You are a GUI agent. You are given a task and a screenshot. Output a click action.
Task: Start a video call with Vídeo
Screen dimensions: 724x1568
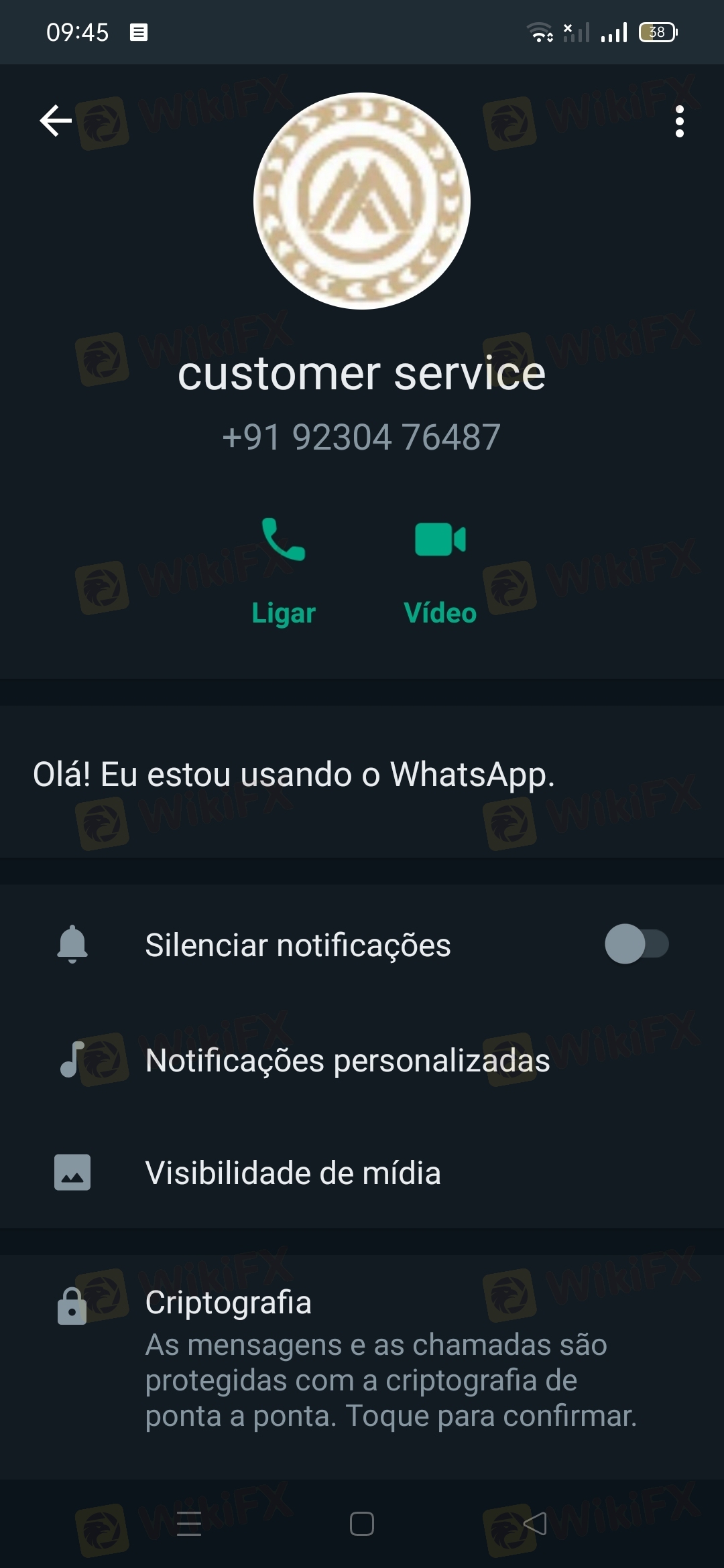click(440, 570)
